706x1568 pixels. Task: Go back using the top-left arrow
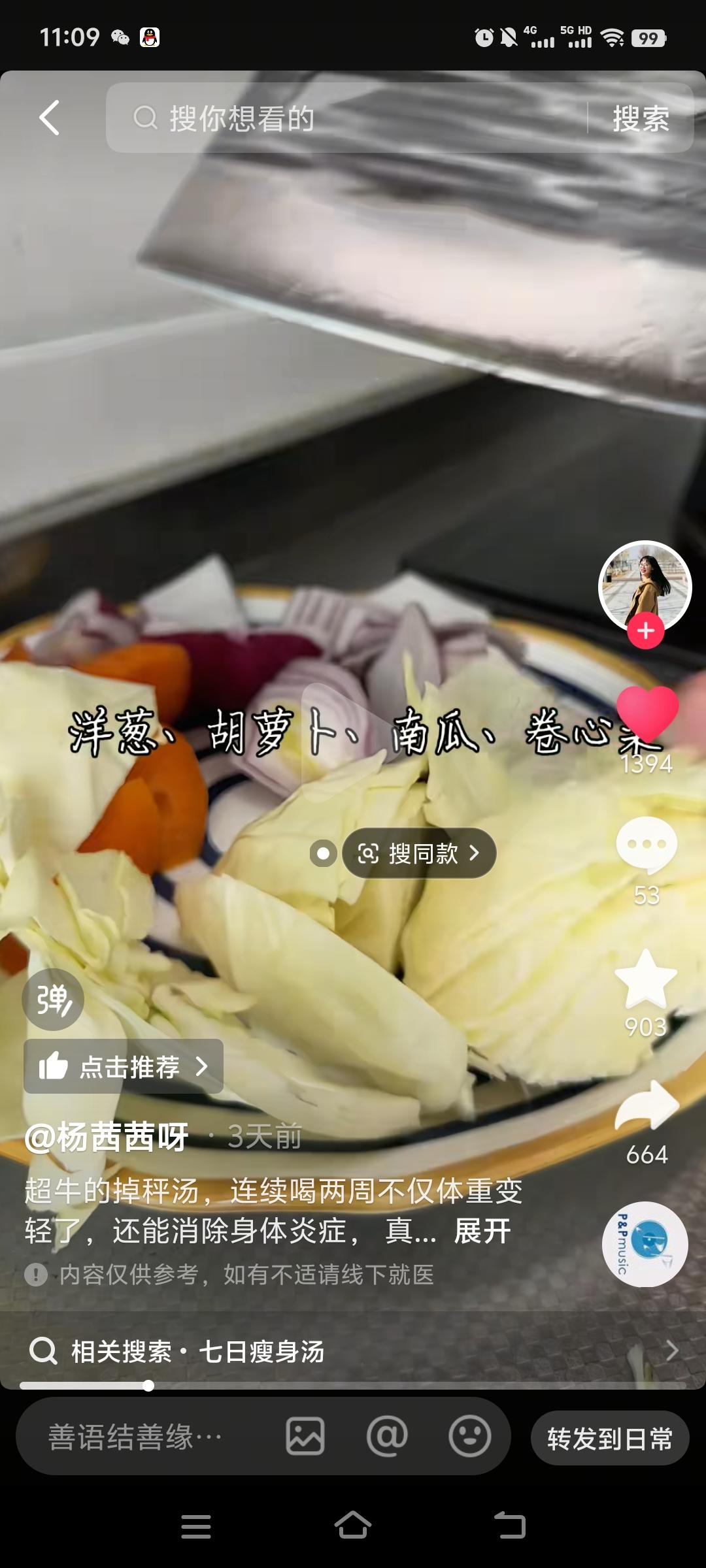(50, 118)
